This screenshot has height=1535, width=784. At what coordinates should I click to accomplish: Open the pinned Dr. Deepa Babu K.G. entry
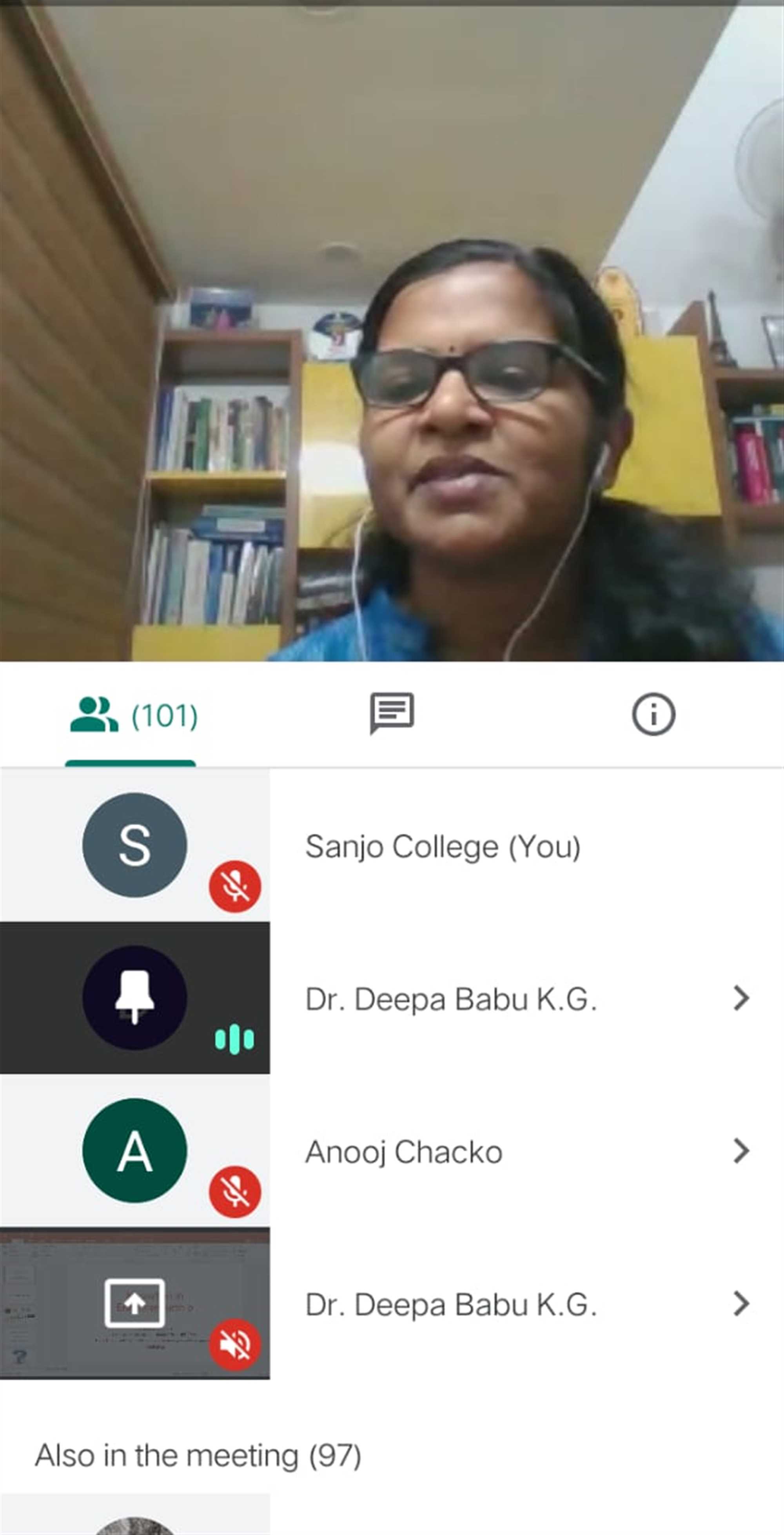click(392, 998)
